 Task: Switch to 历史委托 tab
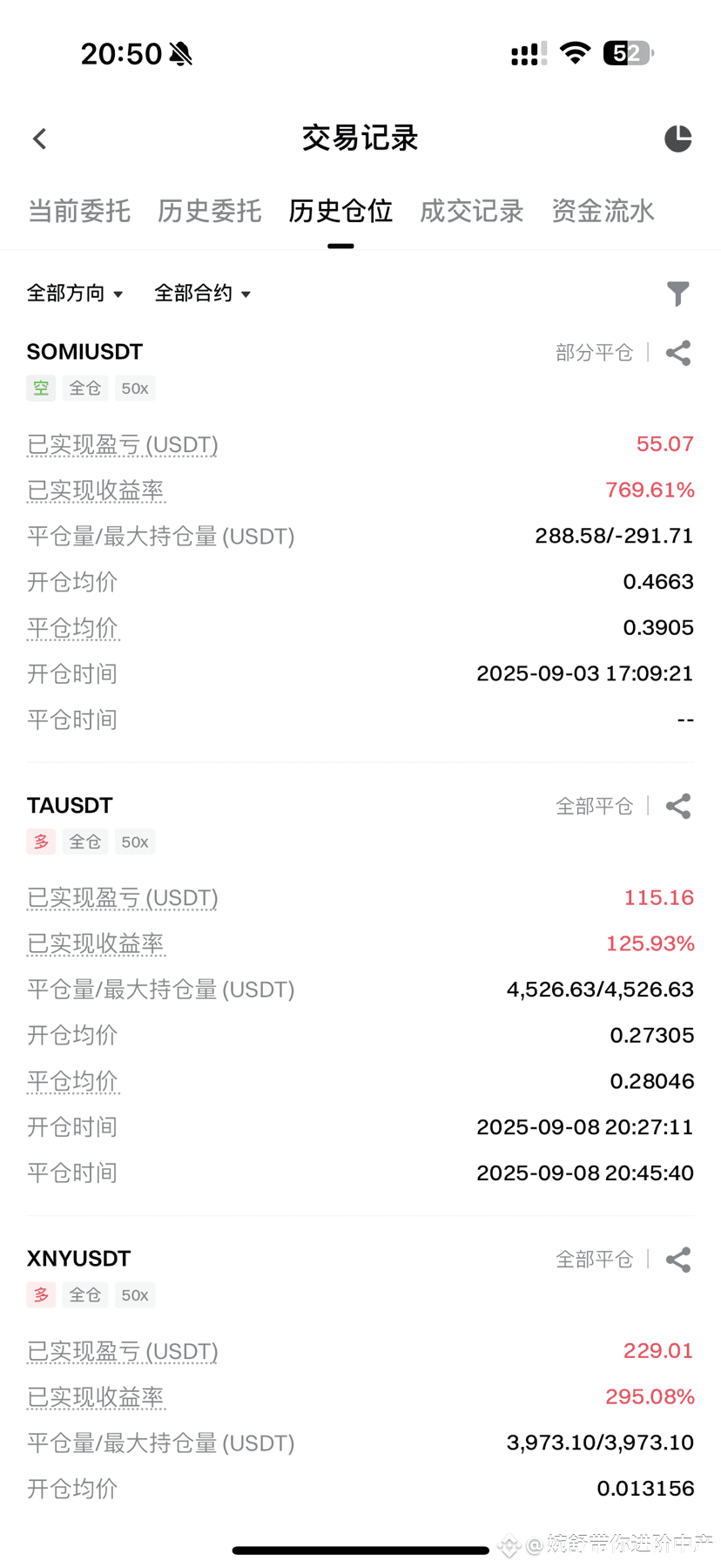click(210, 211)
